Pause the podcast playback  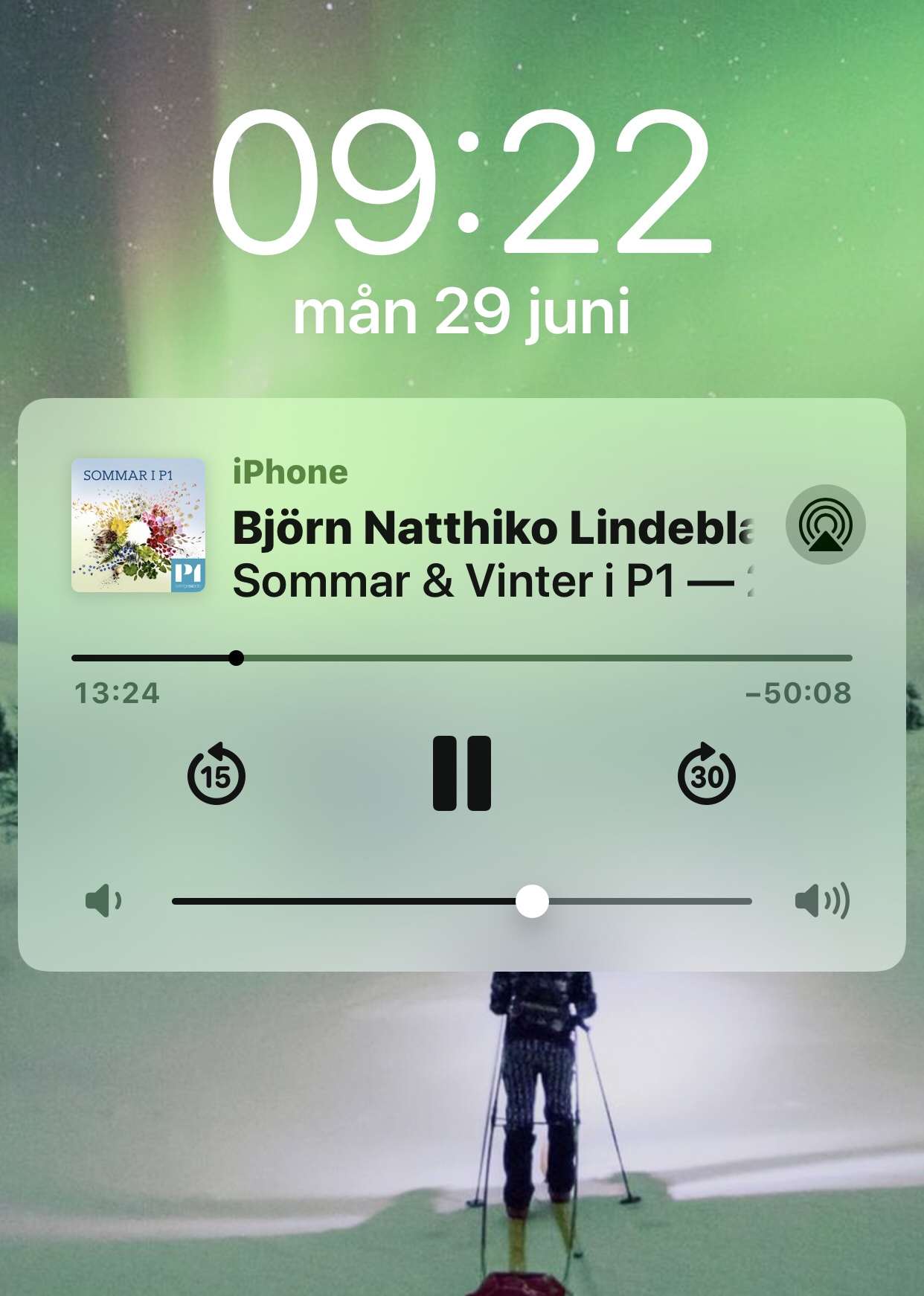pos(462,774)
